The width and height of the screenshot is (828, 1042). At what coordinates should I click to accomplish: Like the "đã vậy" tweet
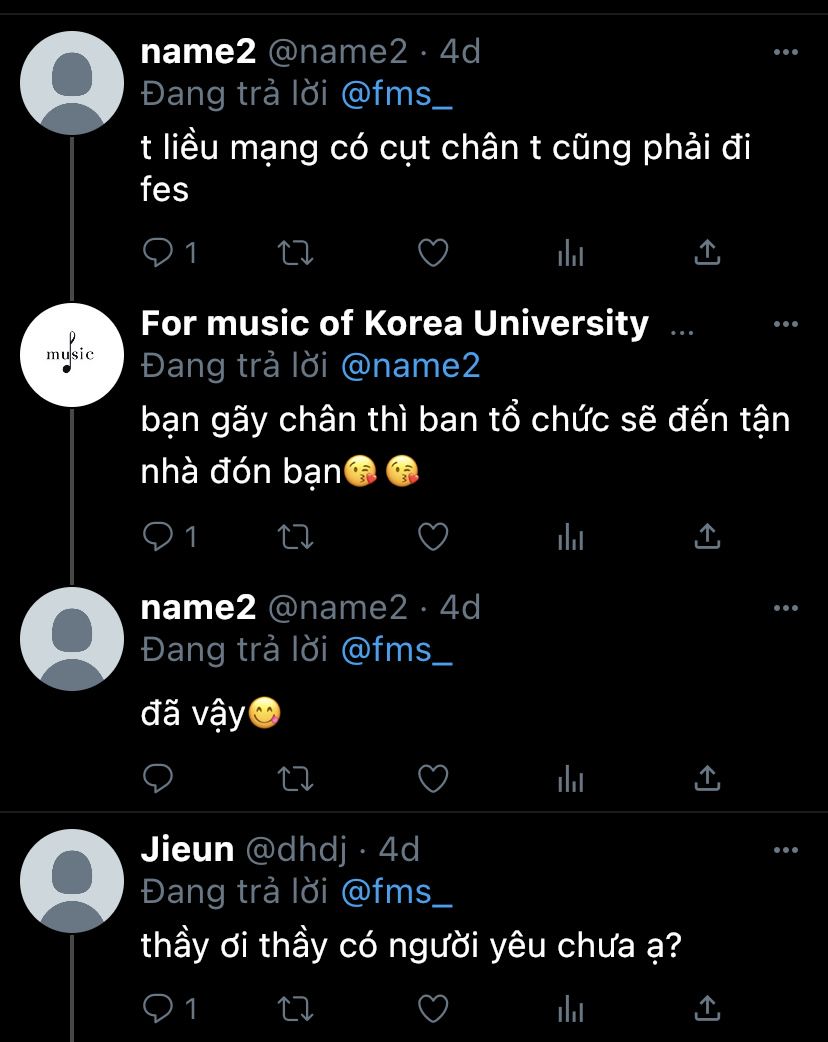pyautogui.click(x=432, y=777)
